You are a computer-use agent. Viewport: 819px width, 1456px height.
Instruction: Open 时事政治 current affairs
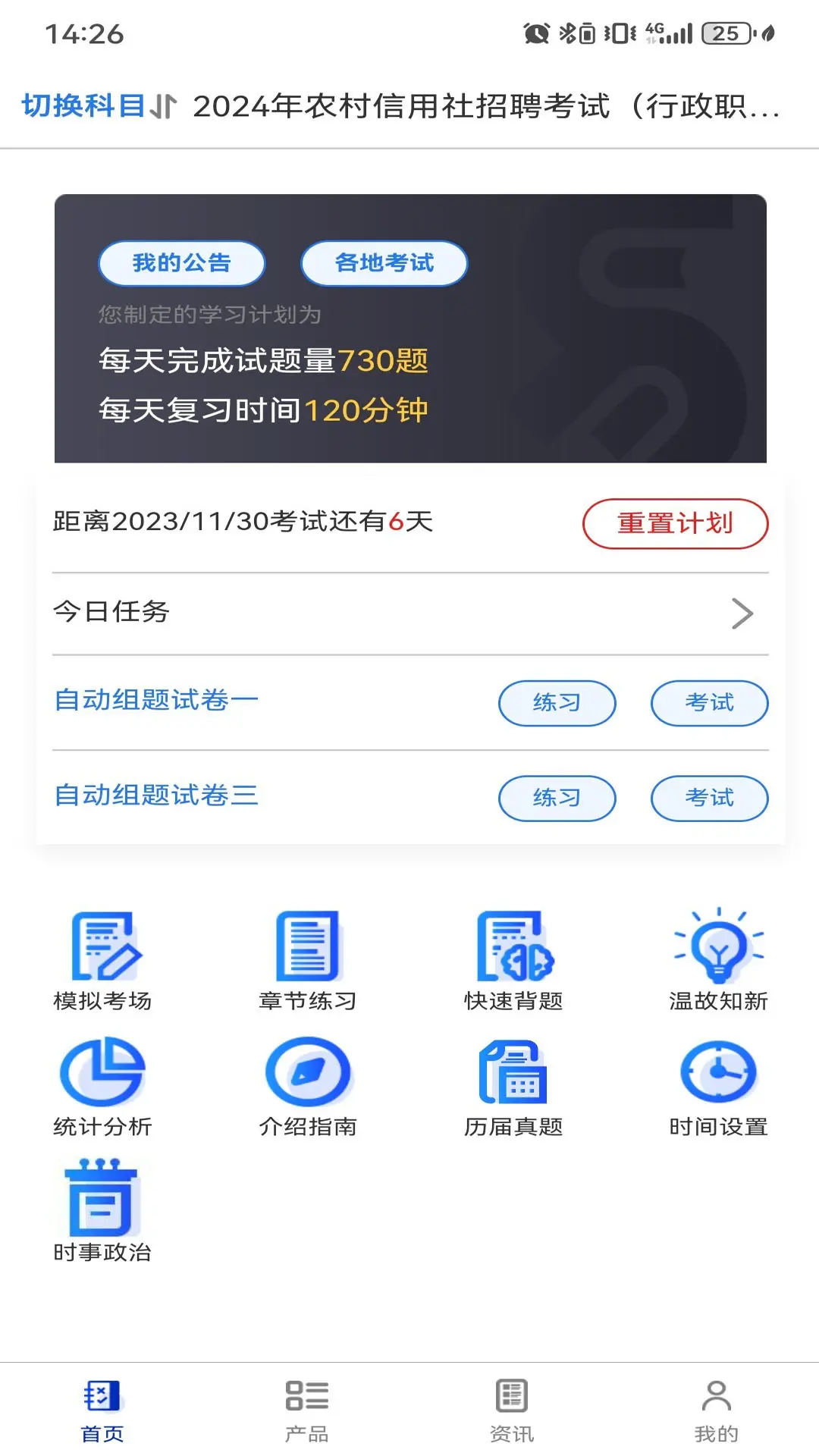pyautogui.click(x=103, y=1212)
